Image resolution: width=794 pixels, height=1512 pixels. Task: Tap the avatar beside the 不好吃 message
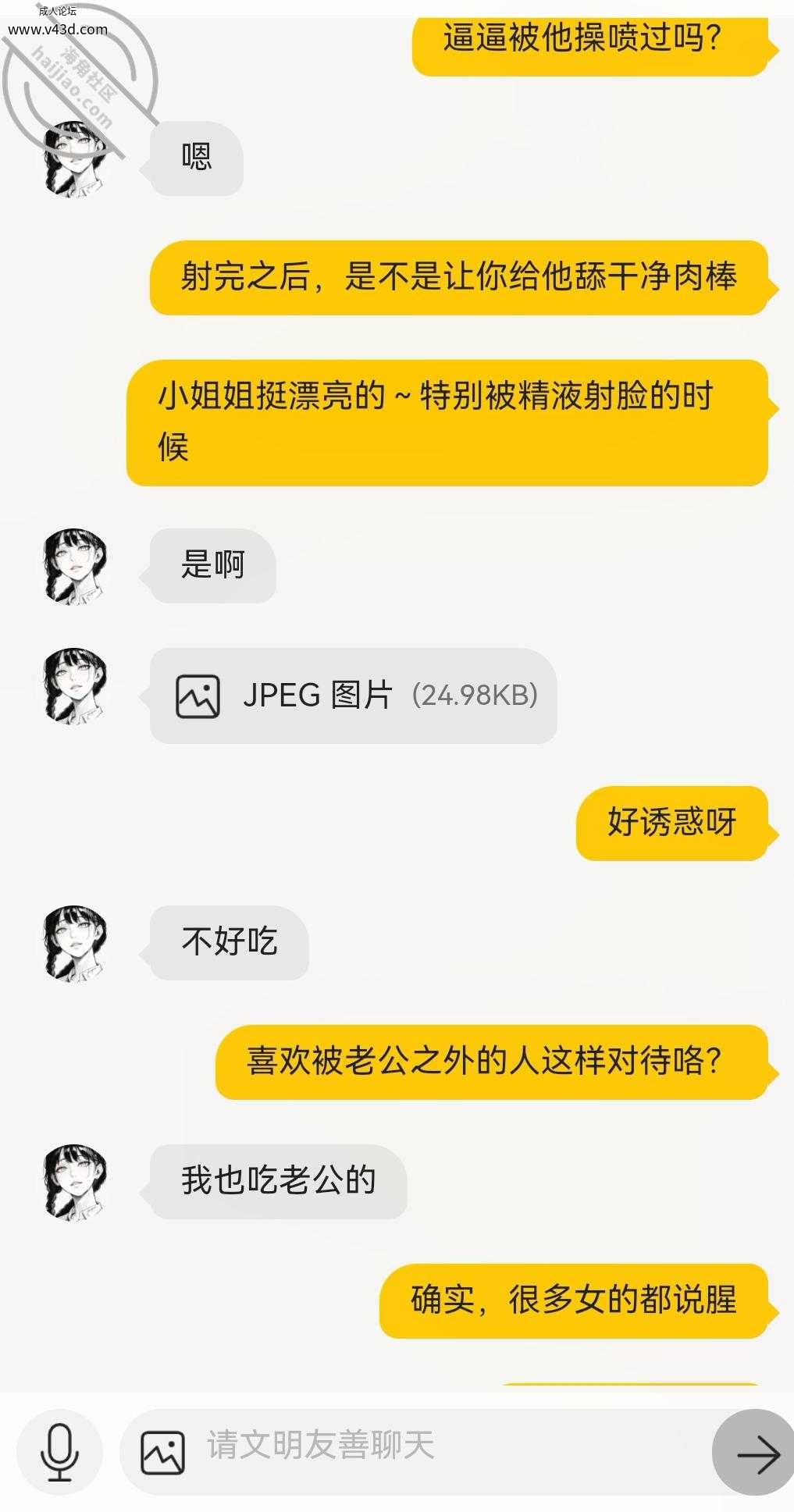74,943
